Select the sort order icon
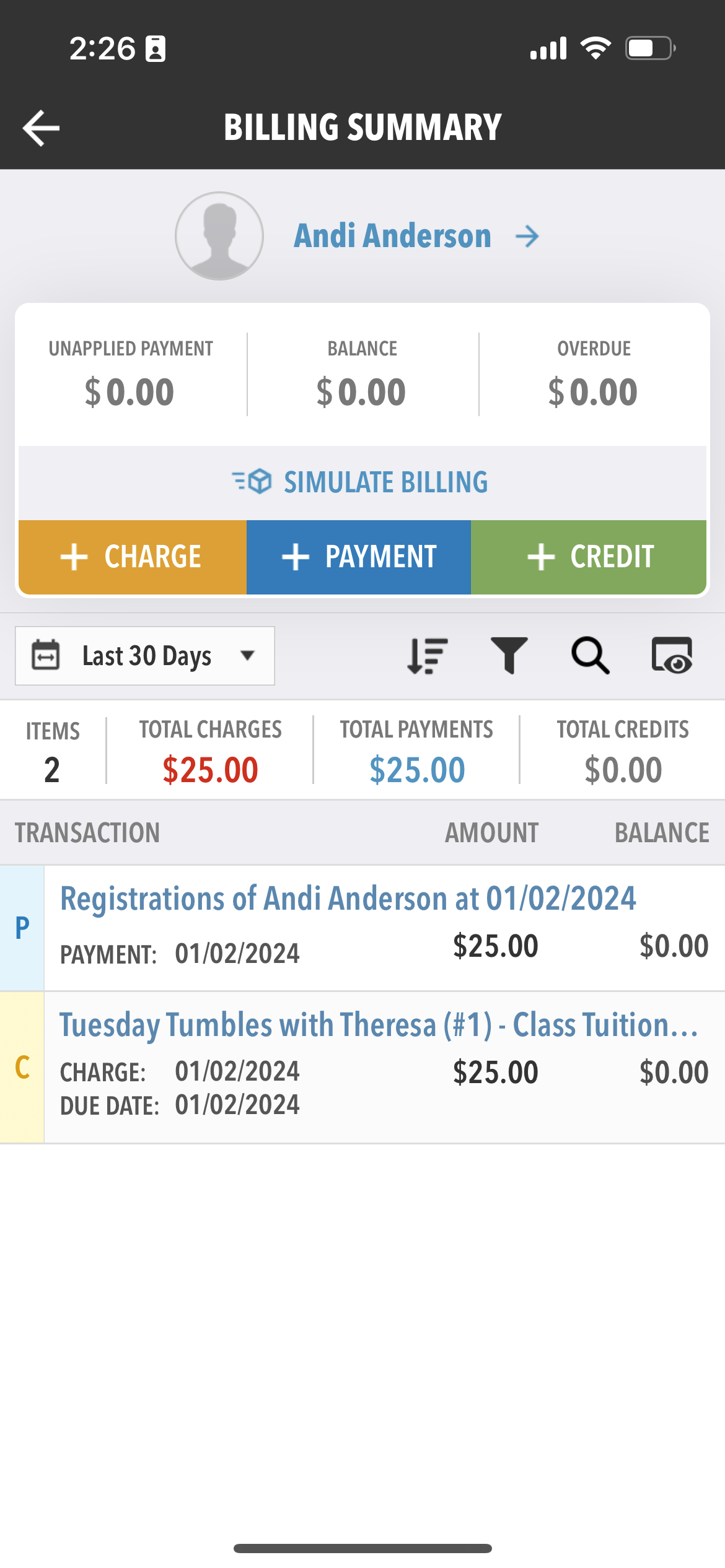The height and width of the screenshot is (1568, 725). 426,655
